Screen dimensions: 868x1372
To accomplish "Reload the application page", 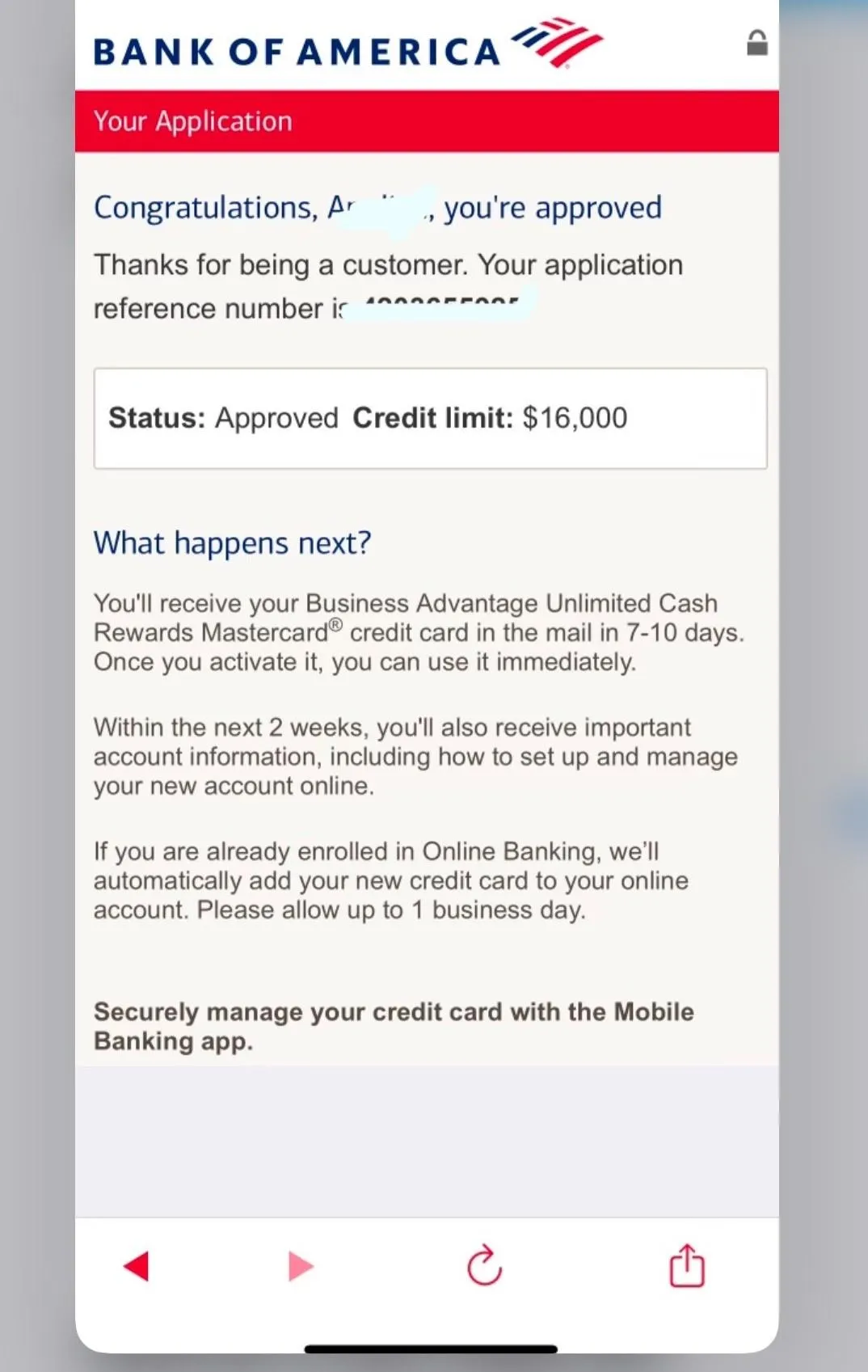I will tap(484, 1265).
